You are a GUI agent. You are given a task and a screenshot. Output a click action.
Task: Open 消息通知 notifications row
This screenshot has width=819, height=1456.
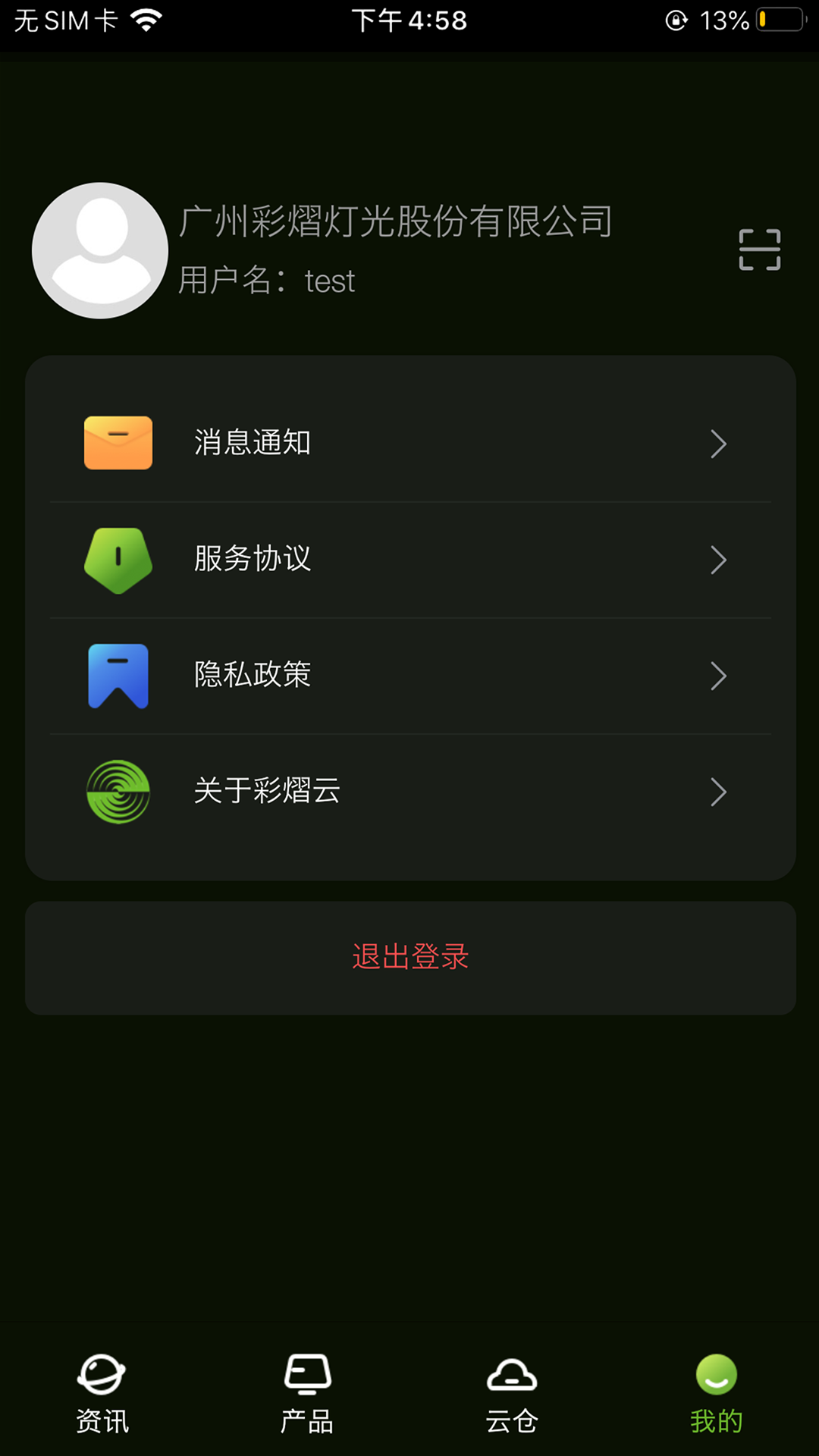pyautogui.click(x=409, y=444)
